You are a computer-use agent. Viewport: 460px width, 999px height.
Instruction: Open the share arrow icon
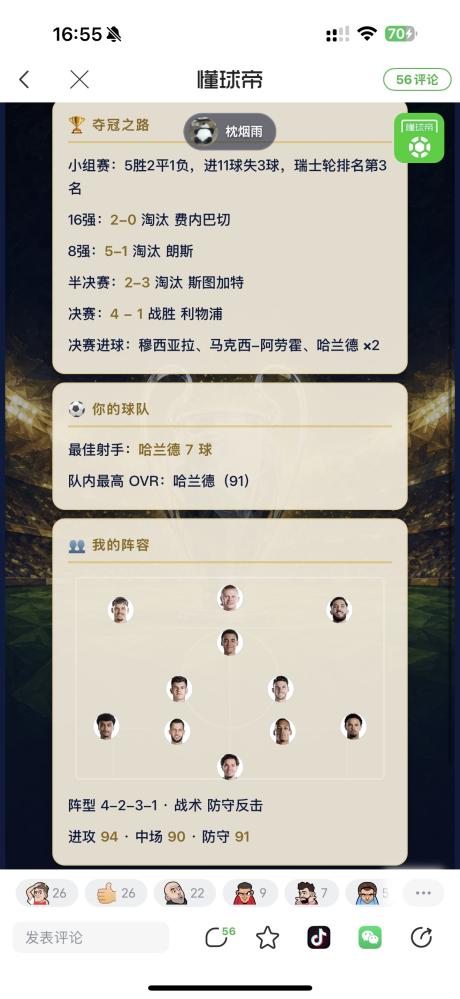pos(421,937)
